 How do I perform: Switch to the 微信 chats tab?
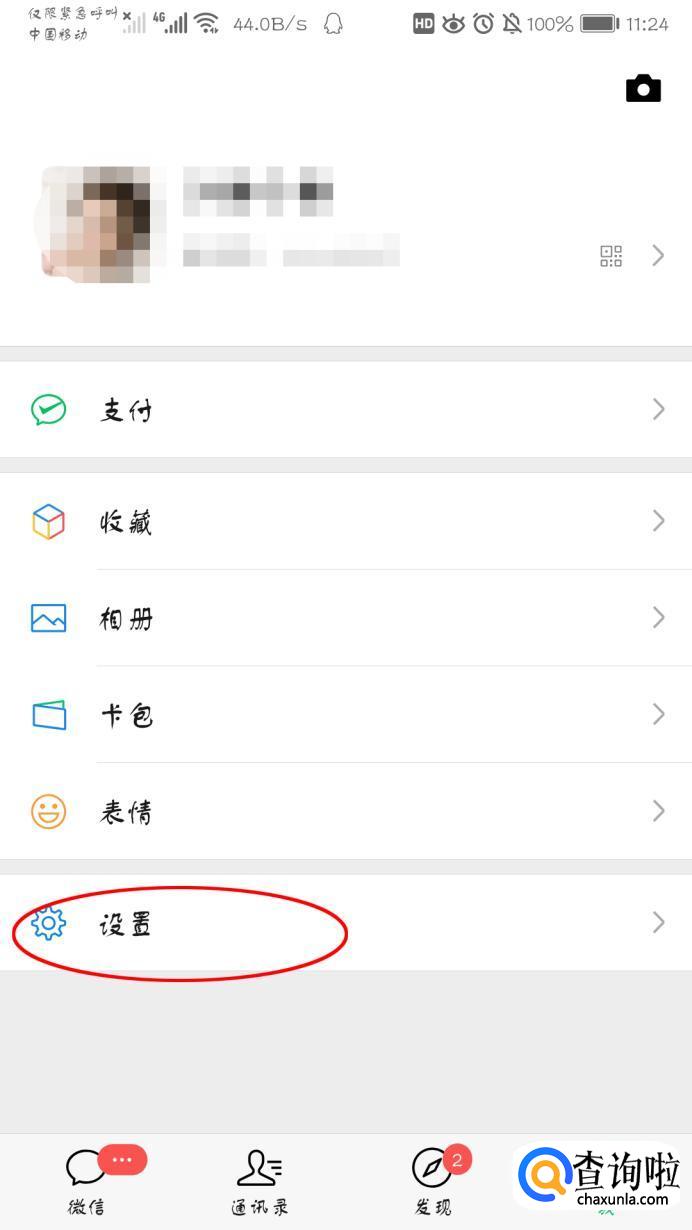tap(87, 1180)
